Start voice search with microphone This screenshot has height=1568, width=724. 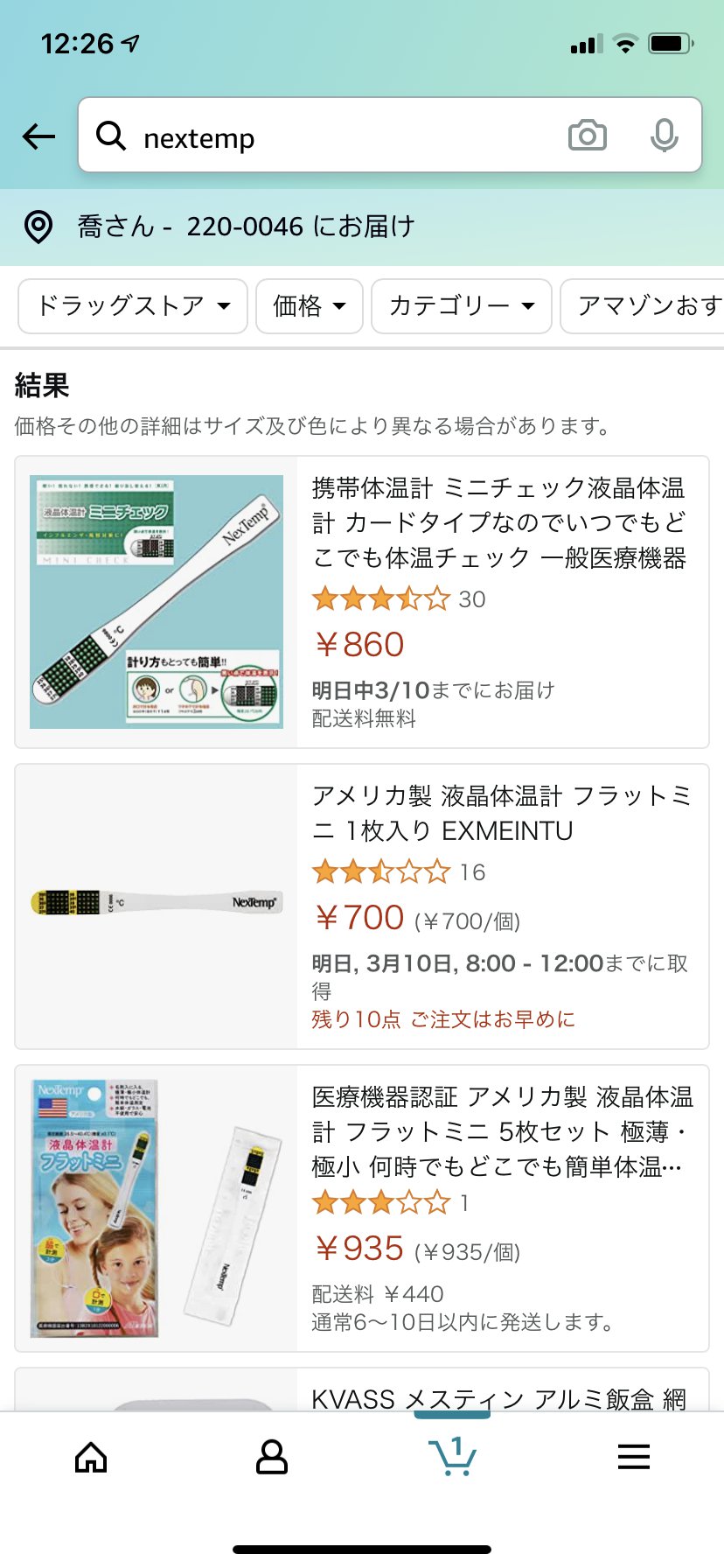pos(664,136)
